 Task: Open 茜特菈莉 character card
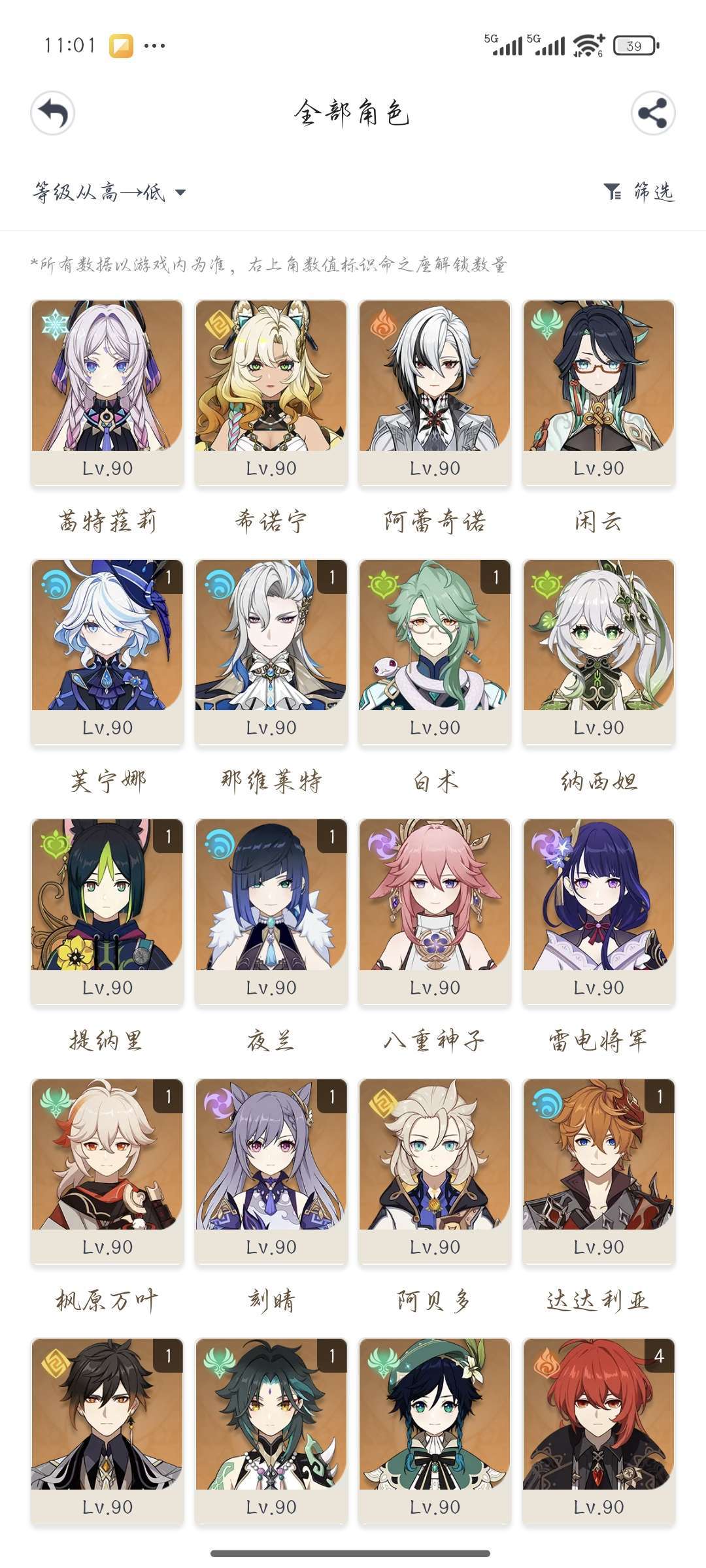(x=107, y=393)
